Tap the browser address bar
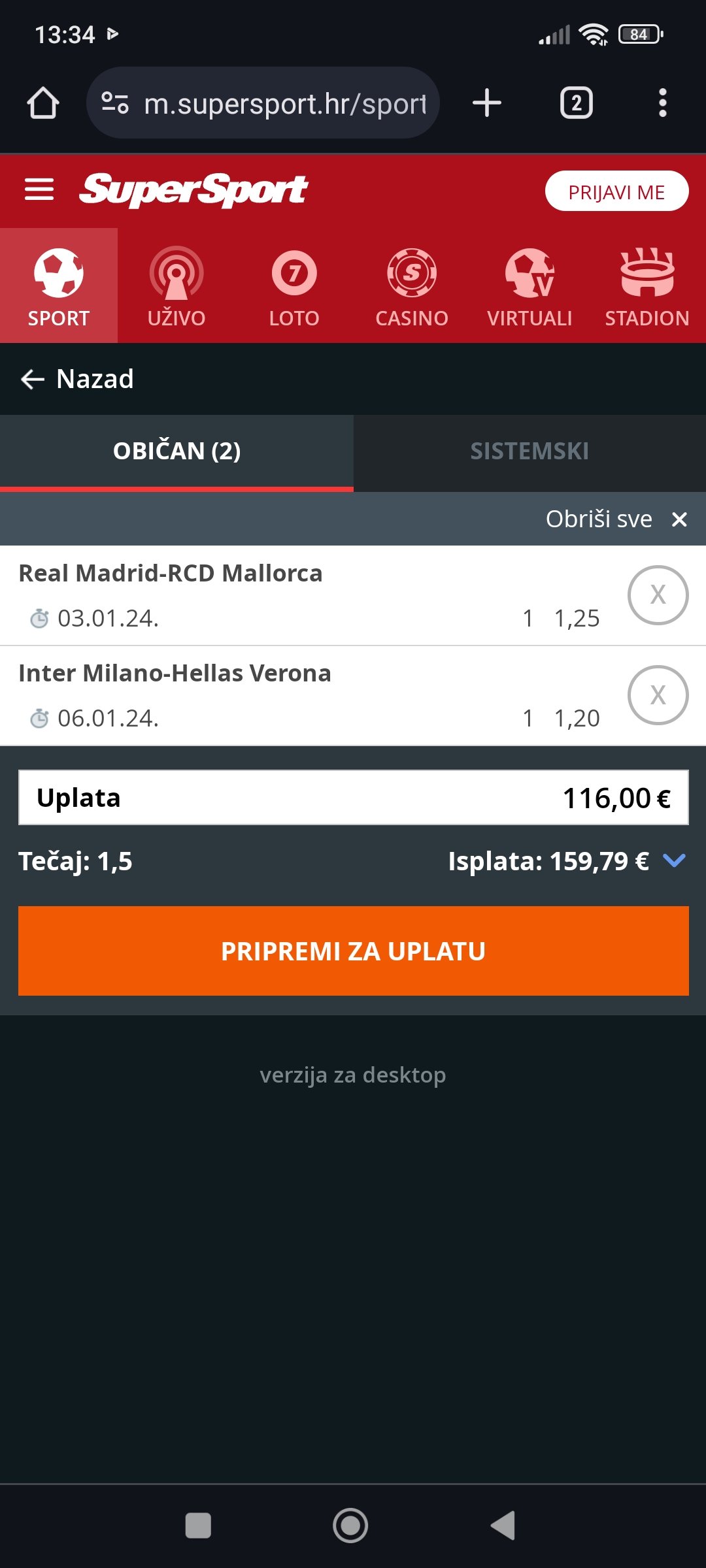Screen dimensions: 706x1568 (x=263, y=103)
